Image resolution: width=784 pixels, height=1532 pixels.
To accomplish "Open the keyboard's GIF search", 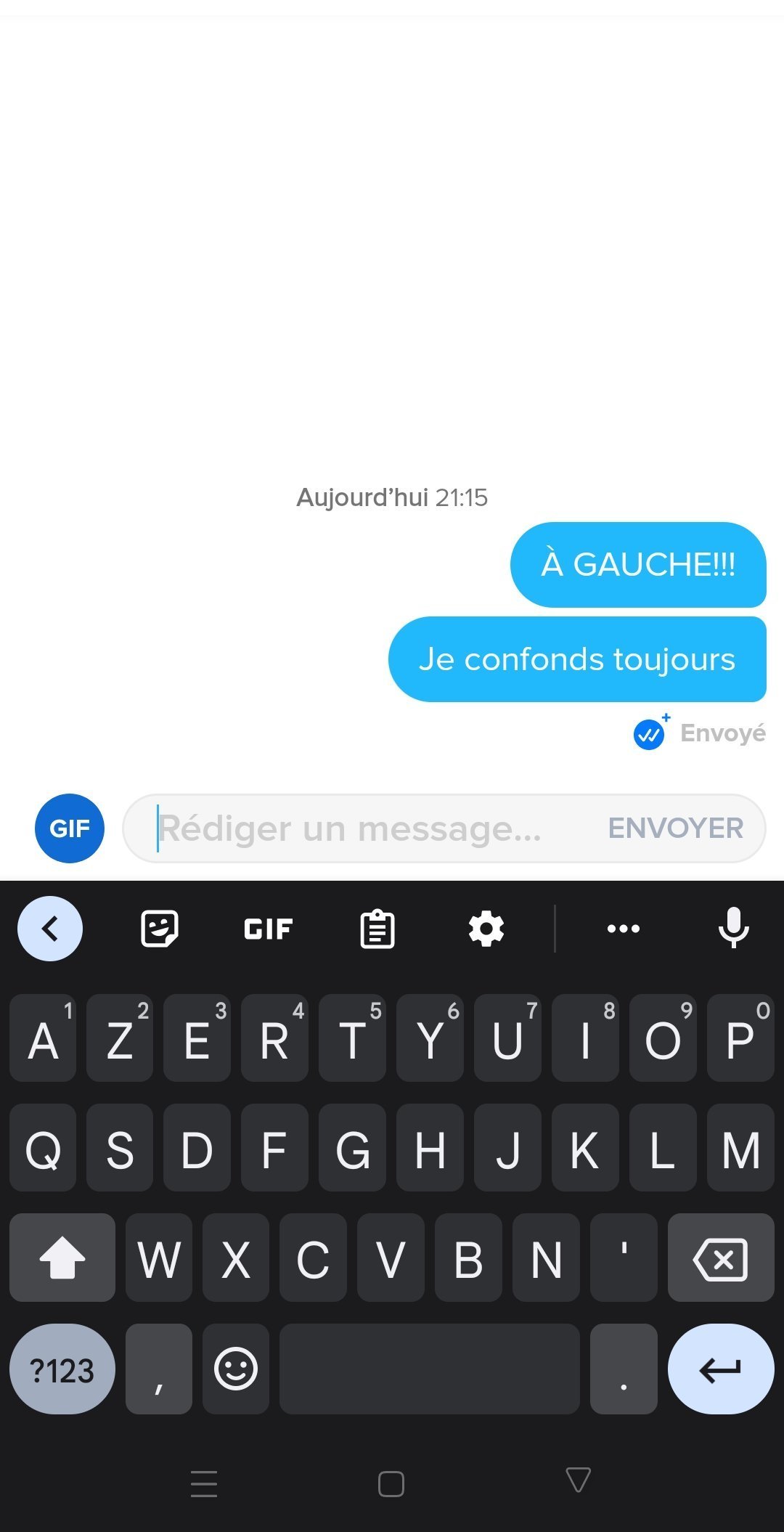I will pyautogui.click(x=268, y=929).
